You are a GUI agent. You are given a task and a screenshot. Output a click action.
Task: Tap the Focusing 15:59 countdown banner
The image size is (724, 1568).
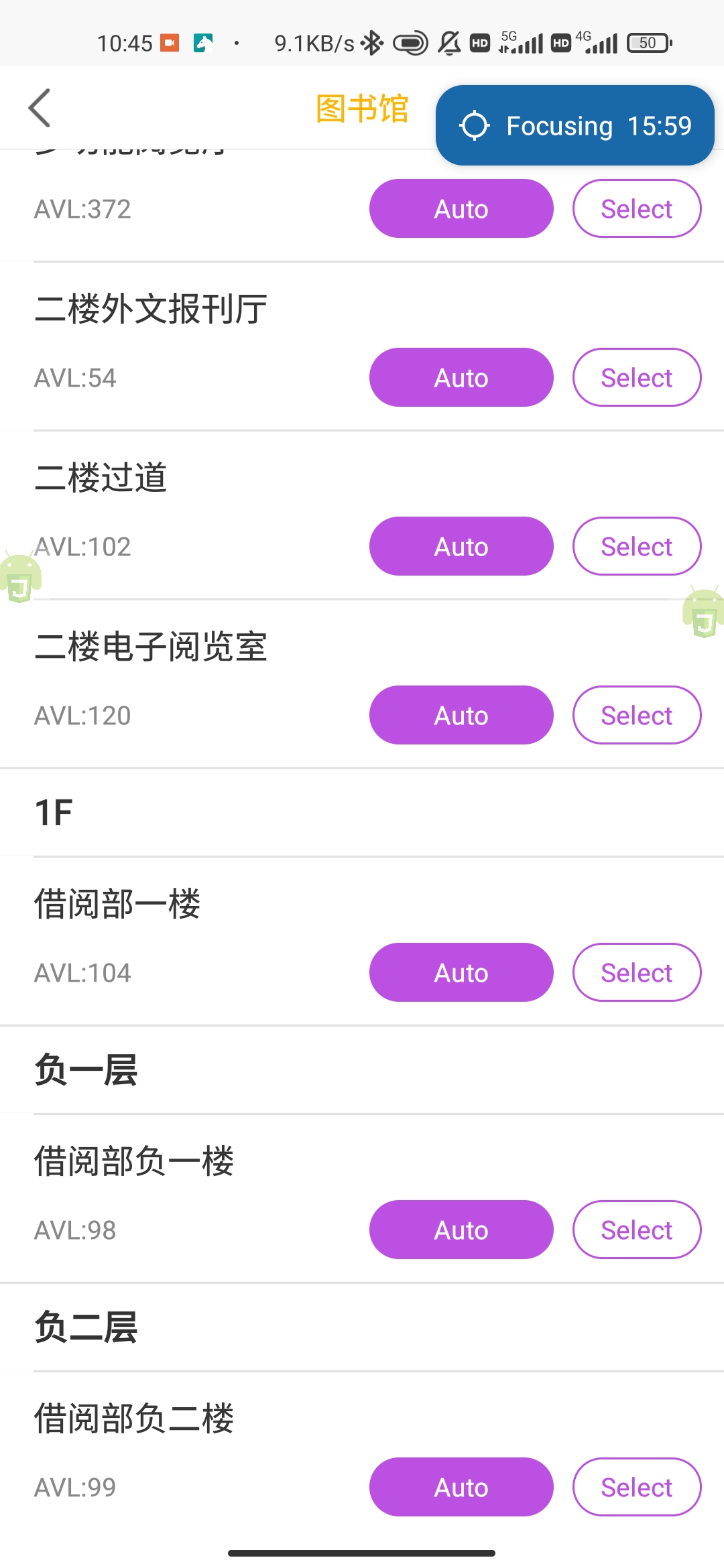pos(575,125)
